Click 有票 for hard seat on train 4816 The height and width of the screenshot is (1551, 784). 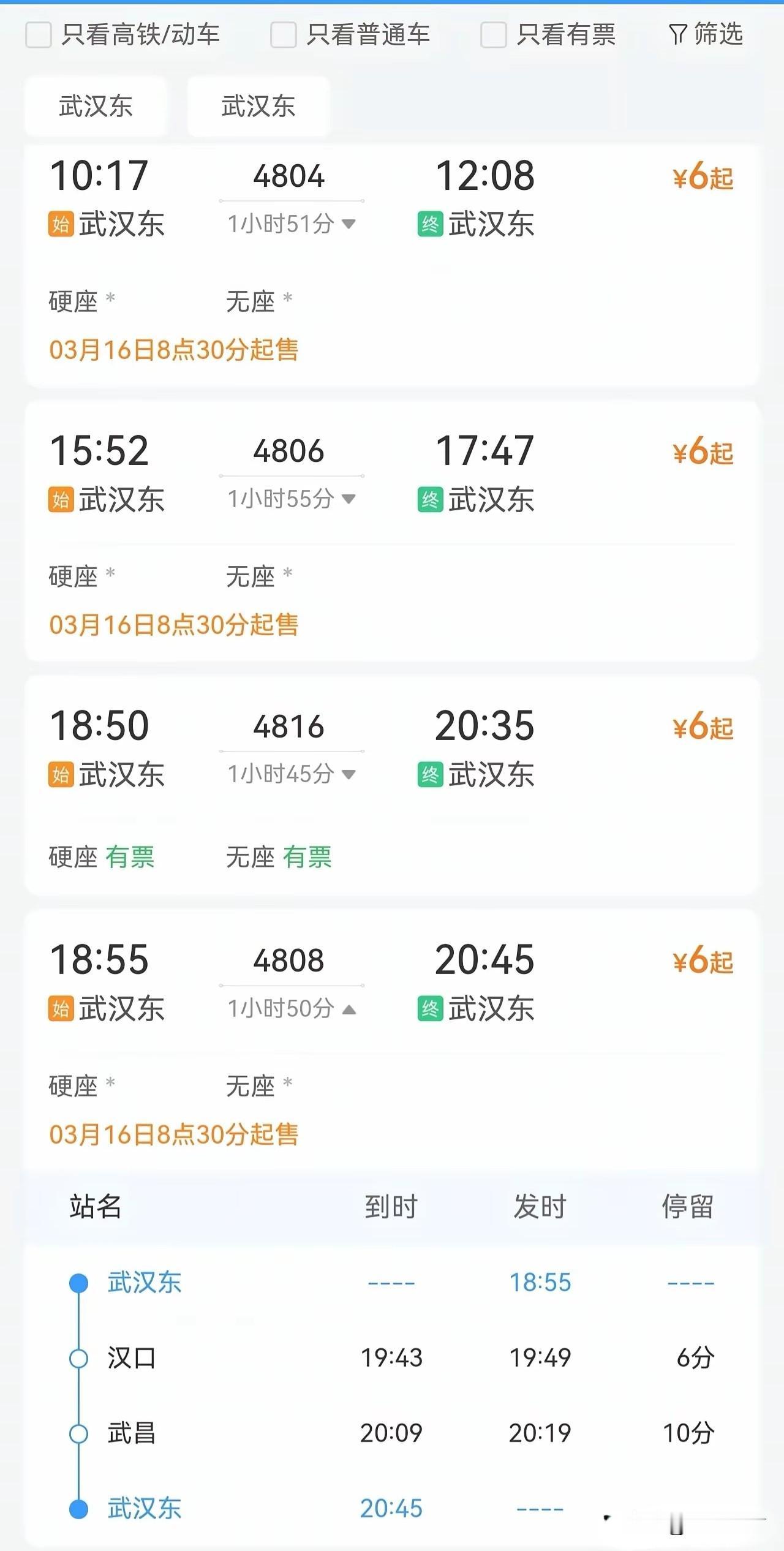coord(131,858)
